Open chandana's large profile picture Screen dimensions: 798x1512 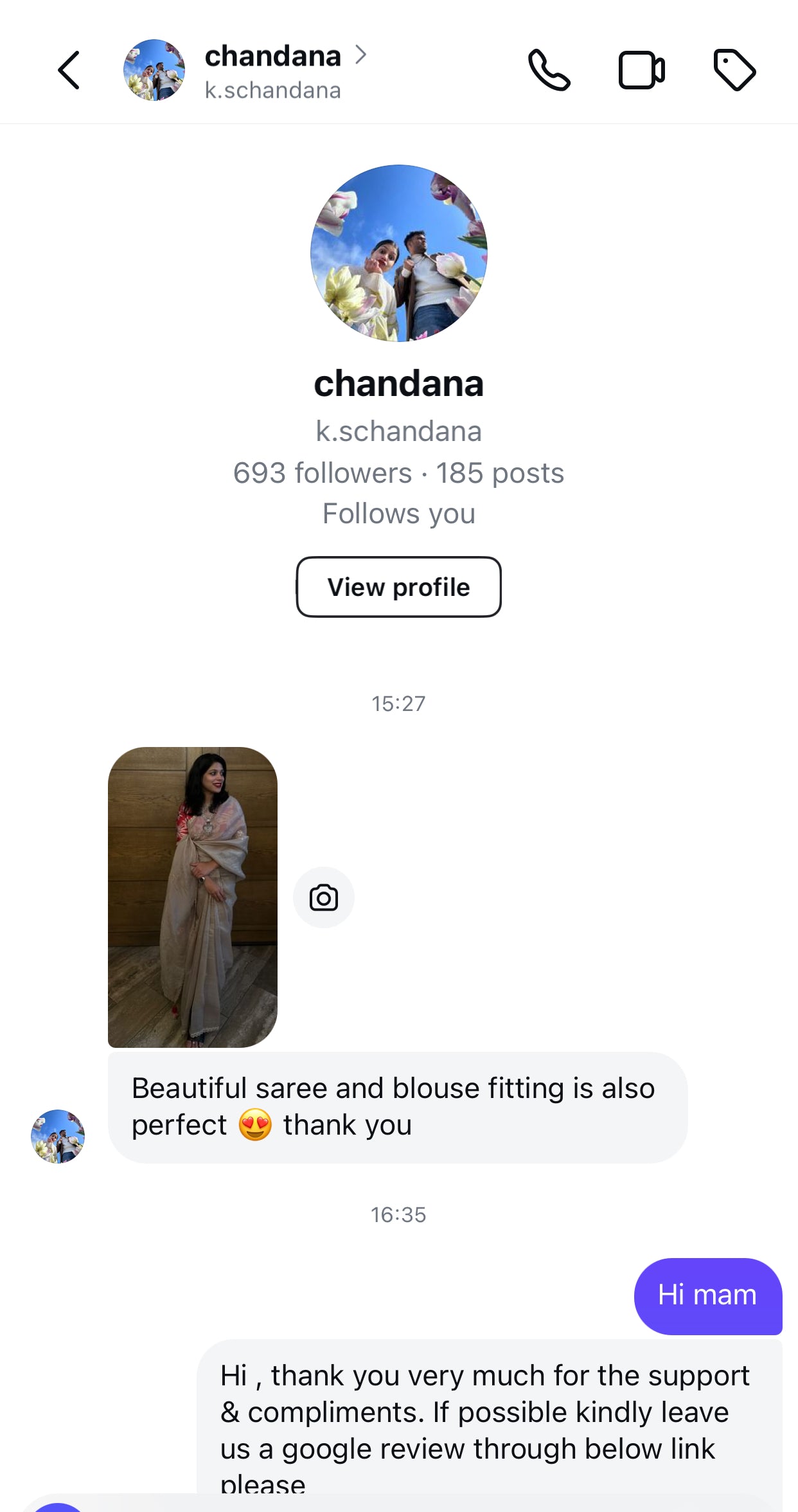[x=398, y=253]
